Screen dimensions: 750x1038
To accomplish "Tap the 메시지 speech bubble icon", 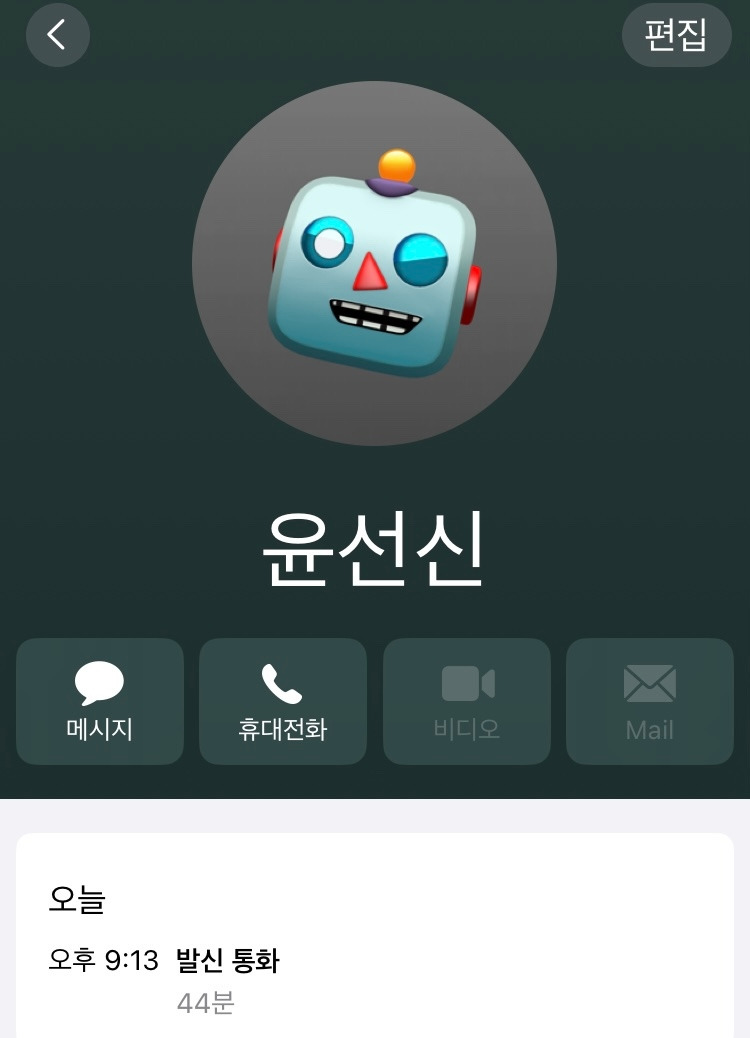I will (99, 684).
